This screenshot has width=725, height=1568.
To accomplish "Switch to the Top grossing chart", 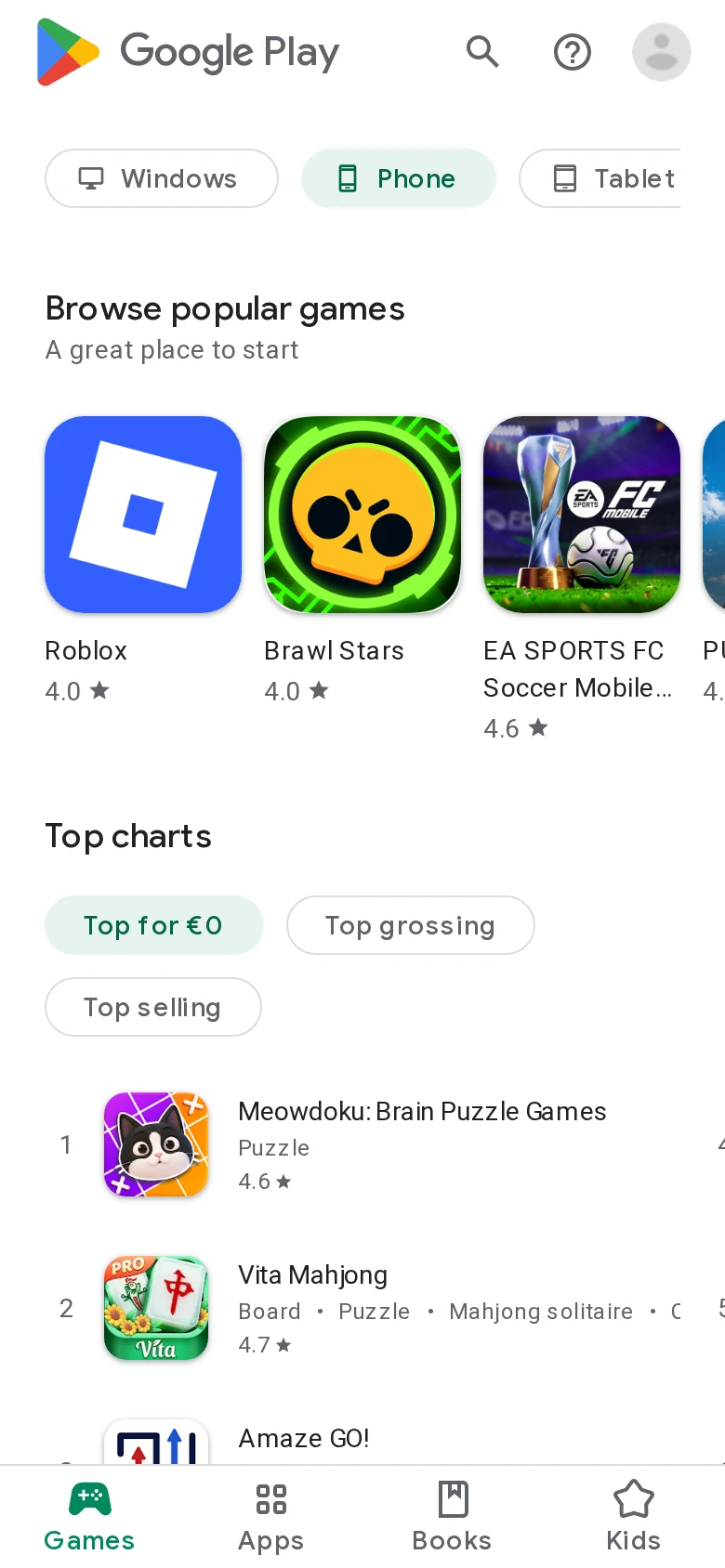I will (x=411, y=925).
